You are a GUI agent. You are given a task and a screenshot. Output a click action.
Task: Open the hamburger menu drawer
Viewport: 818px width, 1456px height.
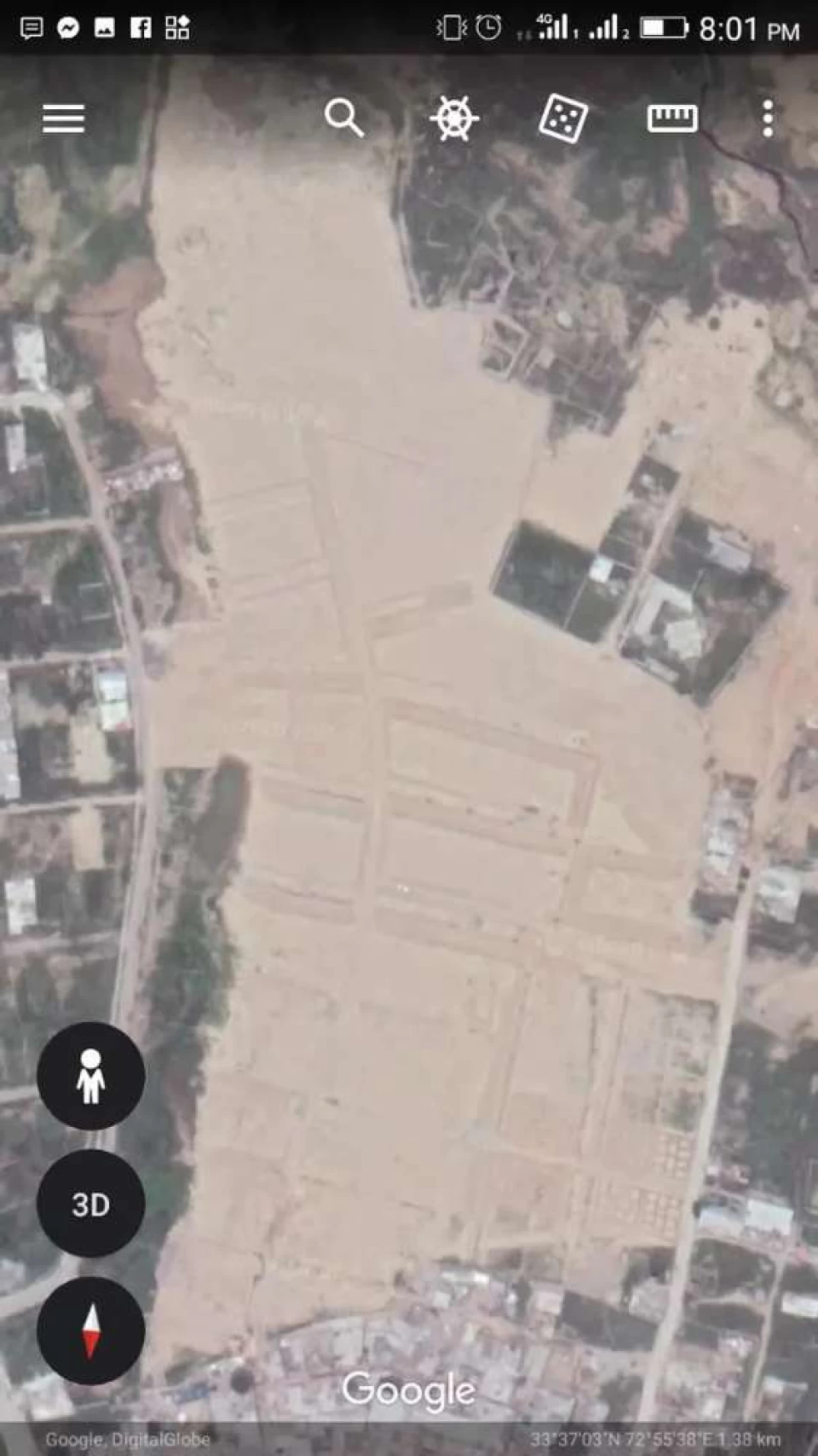point(64,118)
